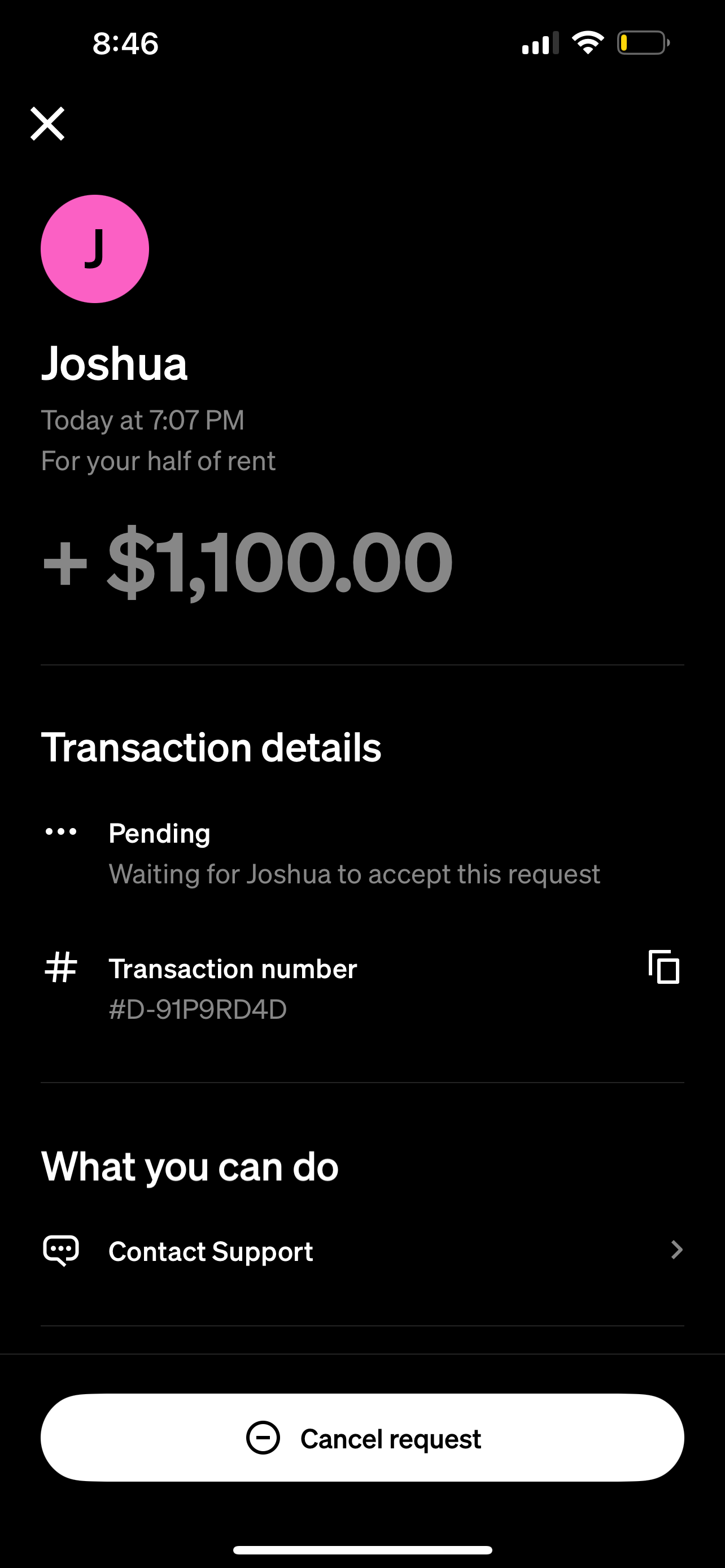725x1568 pixels.
Task: Cancel the request to Joshua
Action: point(362,1438)
